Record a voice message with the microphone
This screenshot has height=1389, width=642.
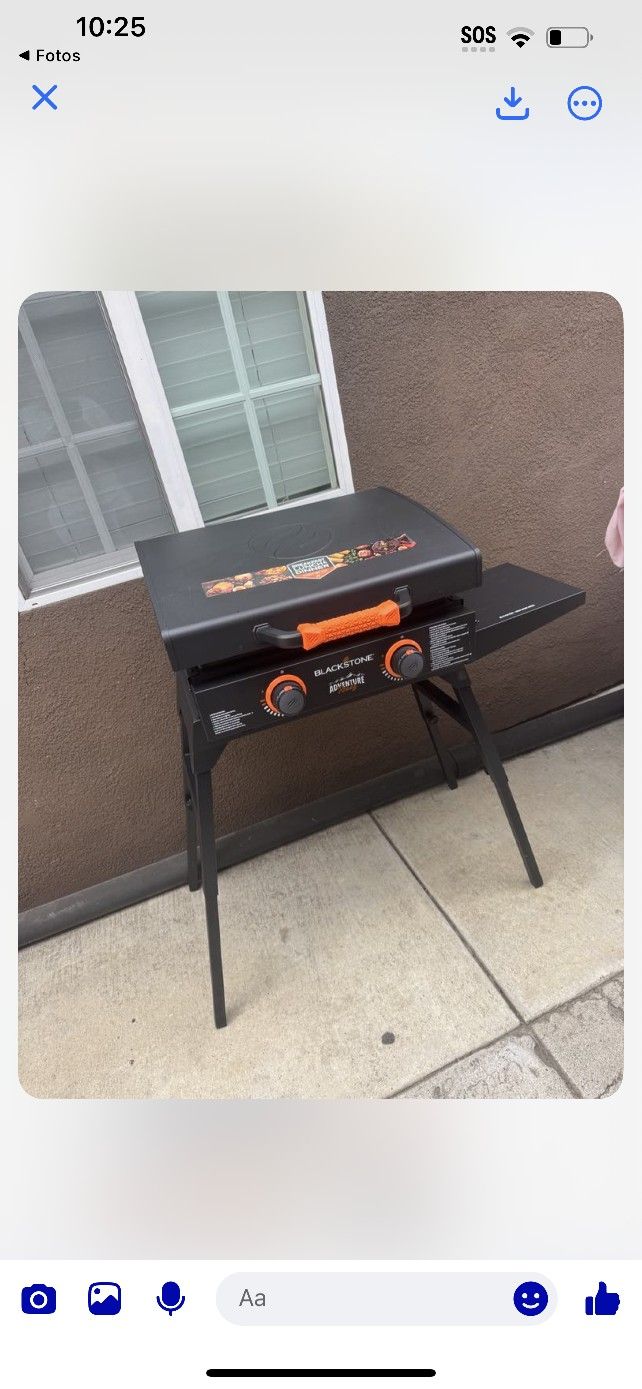point(171,1299)
